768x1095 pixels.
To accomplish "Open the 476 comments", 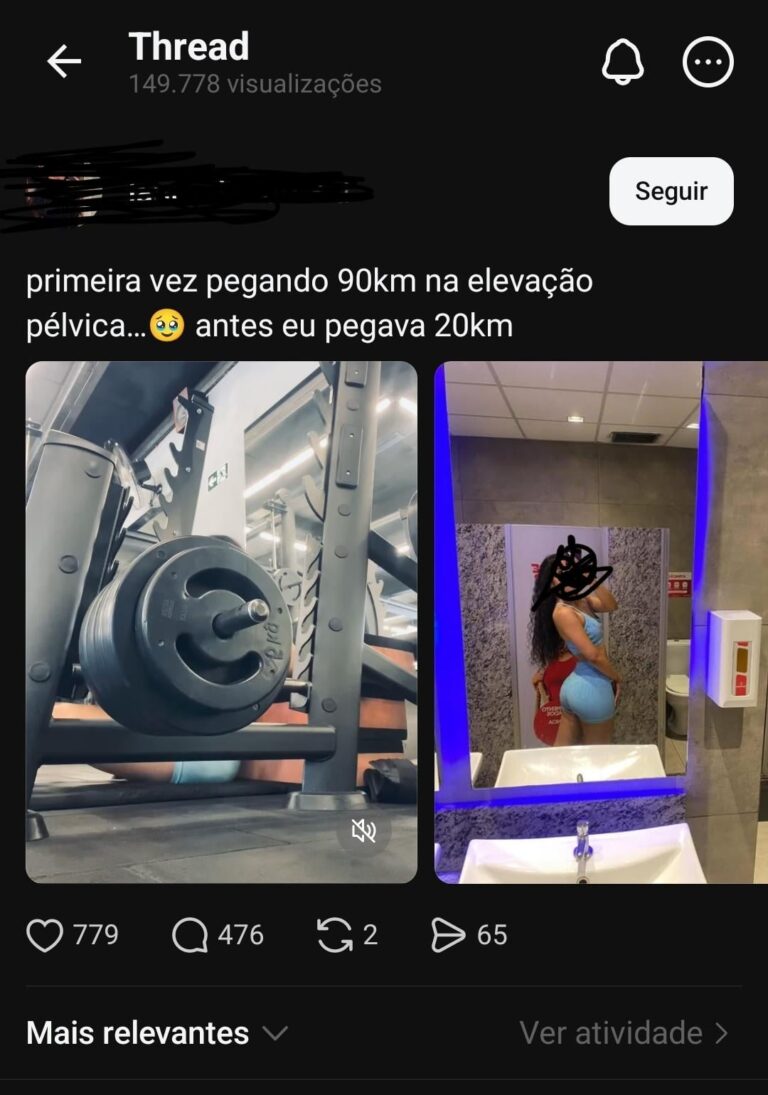I will coord(190,936).
